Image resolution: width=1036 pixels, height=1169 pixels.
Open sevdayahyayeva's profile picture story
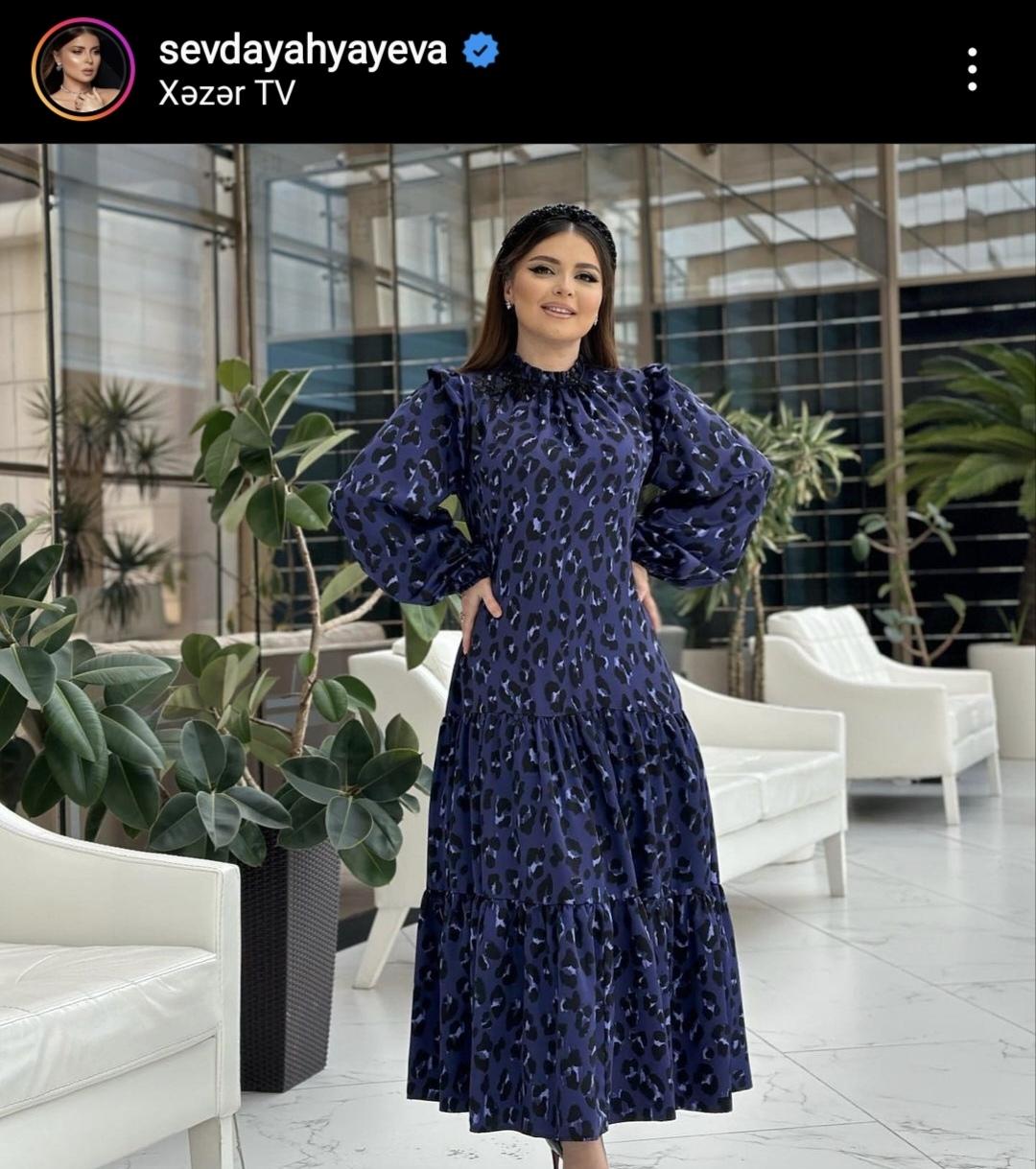coord(82,70)
